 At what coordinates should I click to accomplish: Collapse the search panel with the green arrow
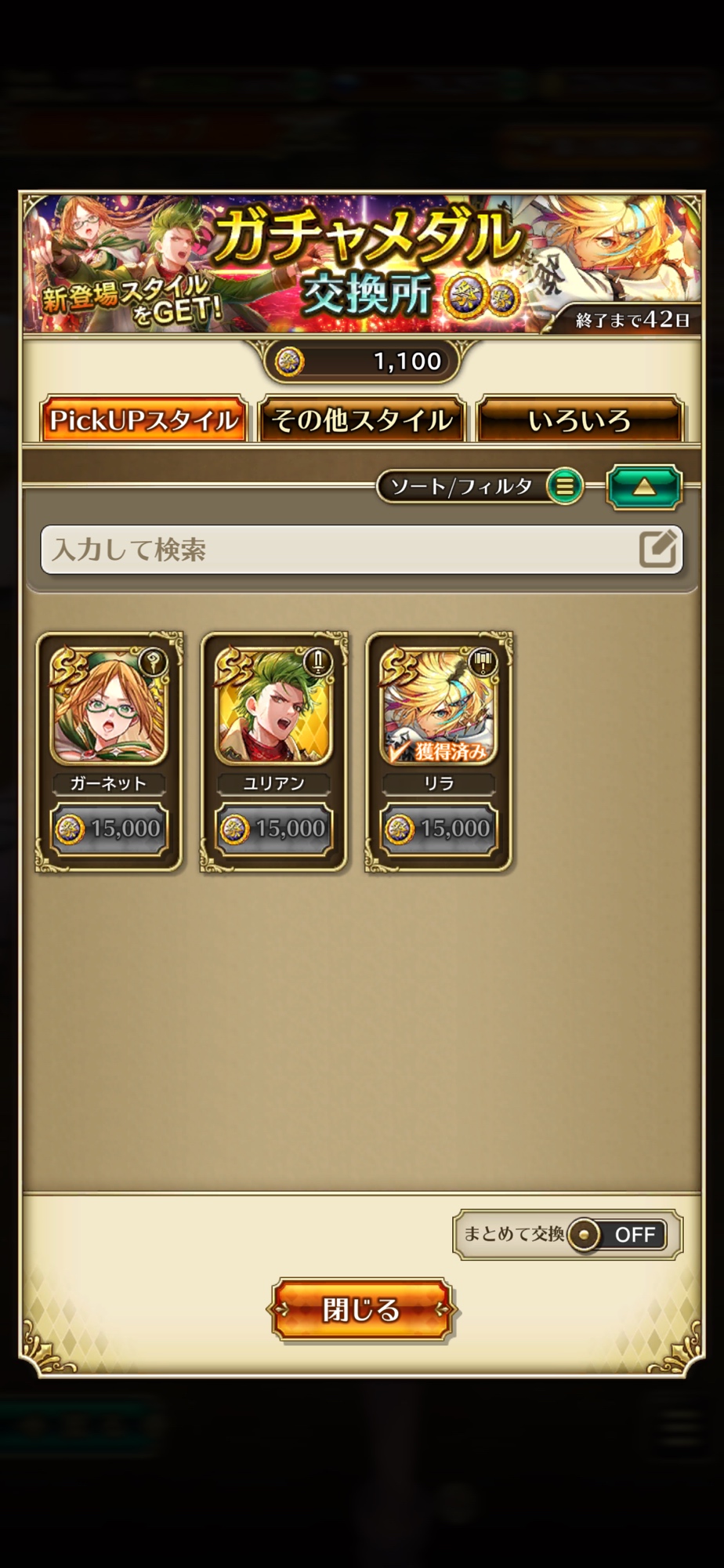[643, 486]
